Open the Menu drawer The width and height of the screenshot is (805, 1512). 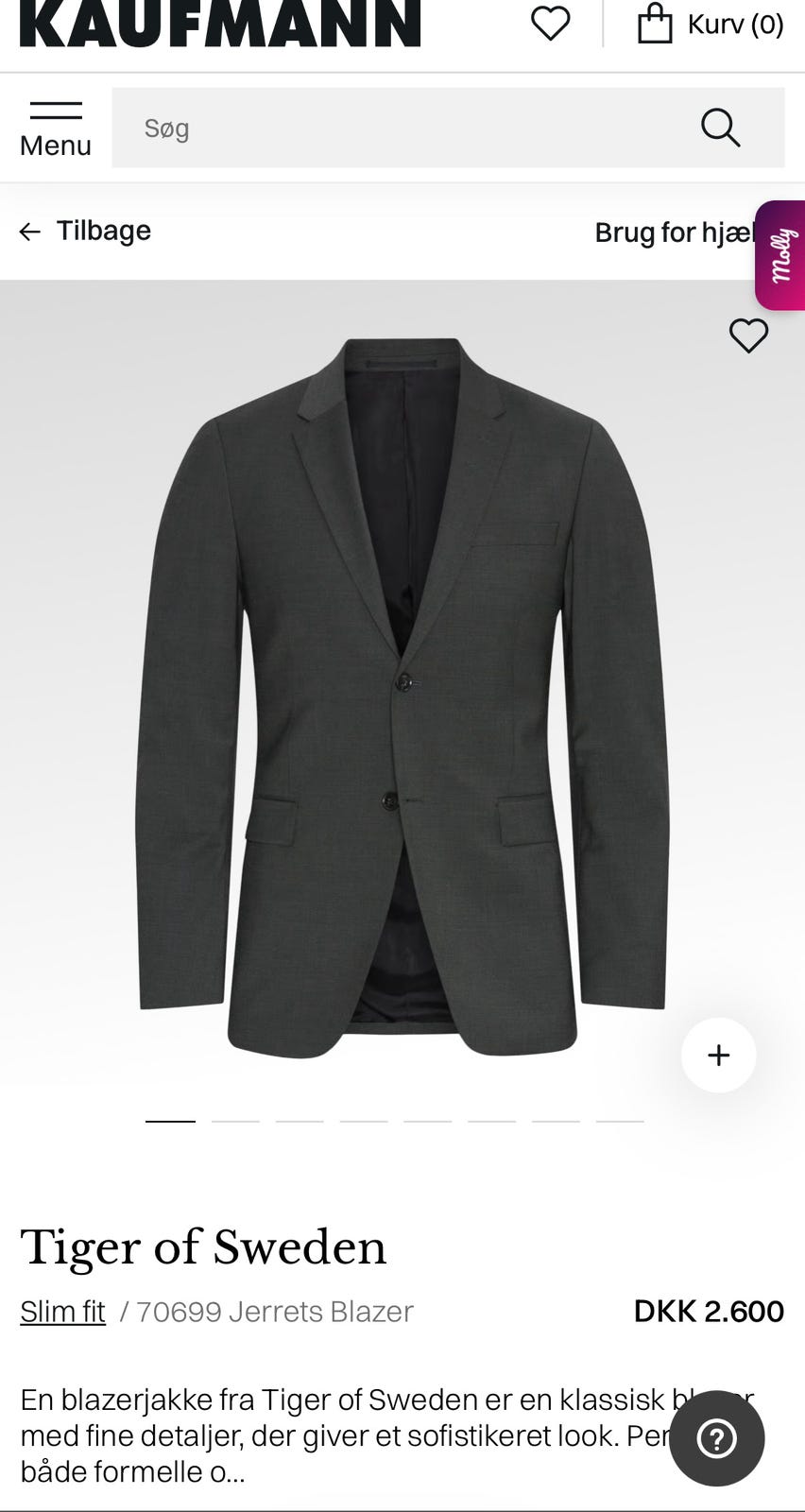point(56,129)
